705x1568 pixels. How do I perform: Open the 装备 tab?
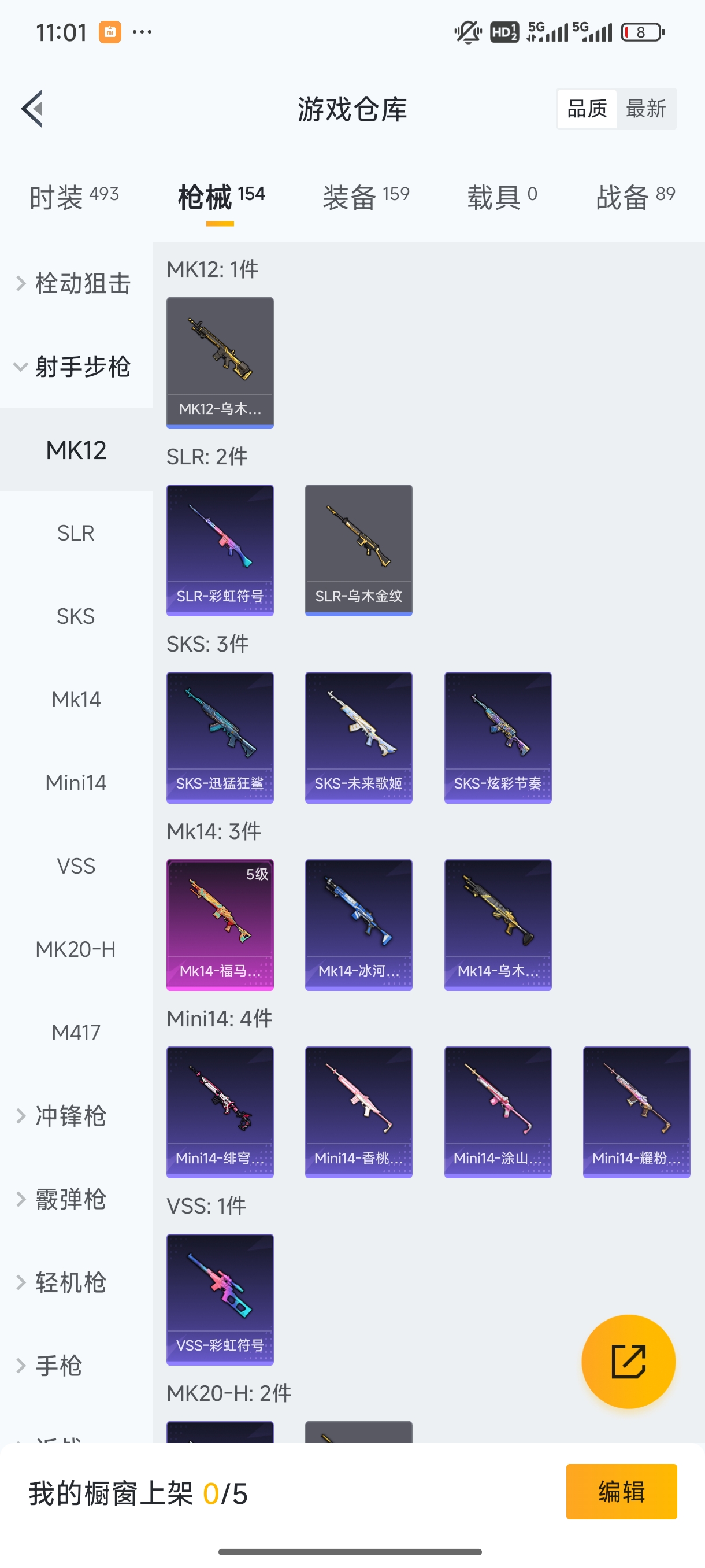[x=366, y=197]
